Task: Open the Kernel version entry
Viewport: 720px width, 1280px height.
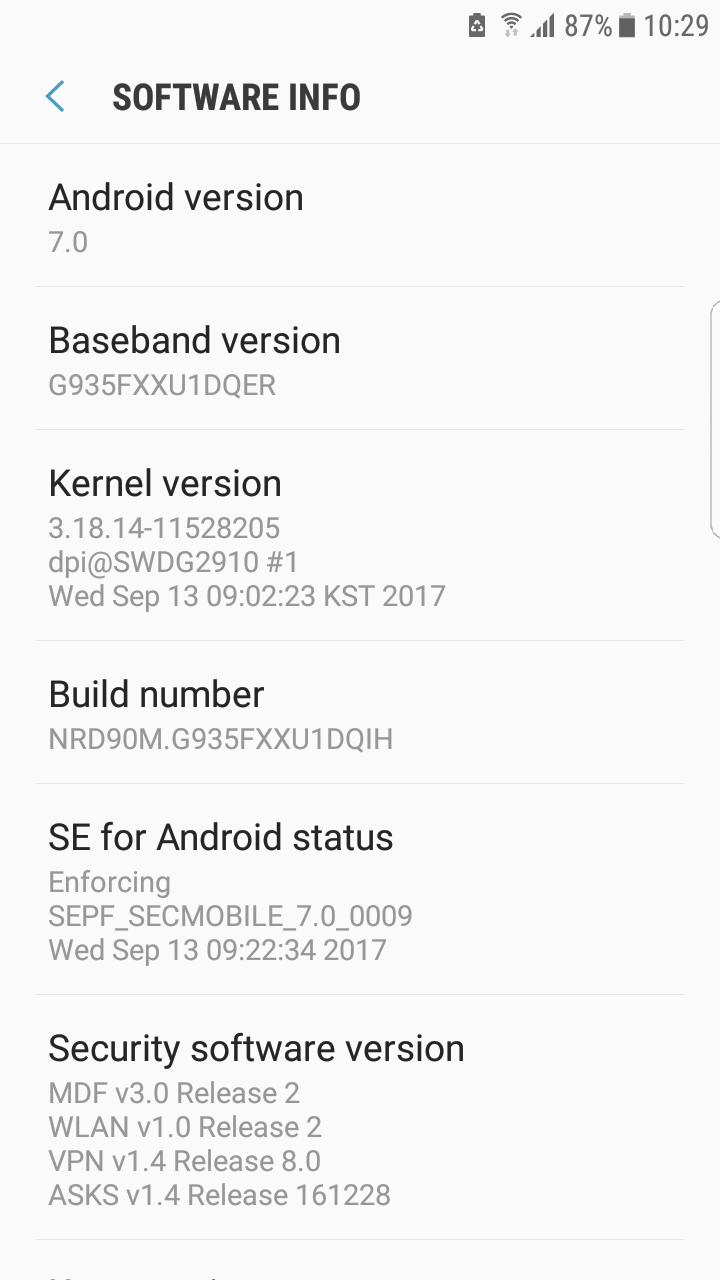Action: [x=360, y=536]
